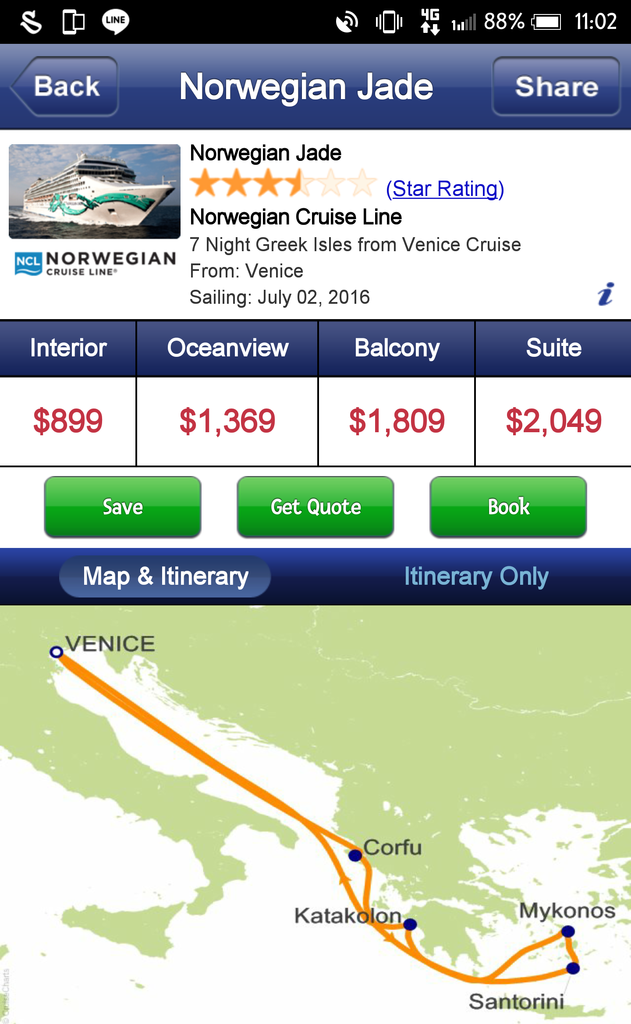
Task: Open the cruise info icon
Action: click(x=606, y=294)
